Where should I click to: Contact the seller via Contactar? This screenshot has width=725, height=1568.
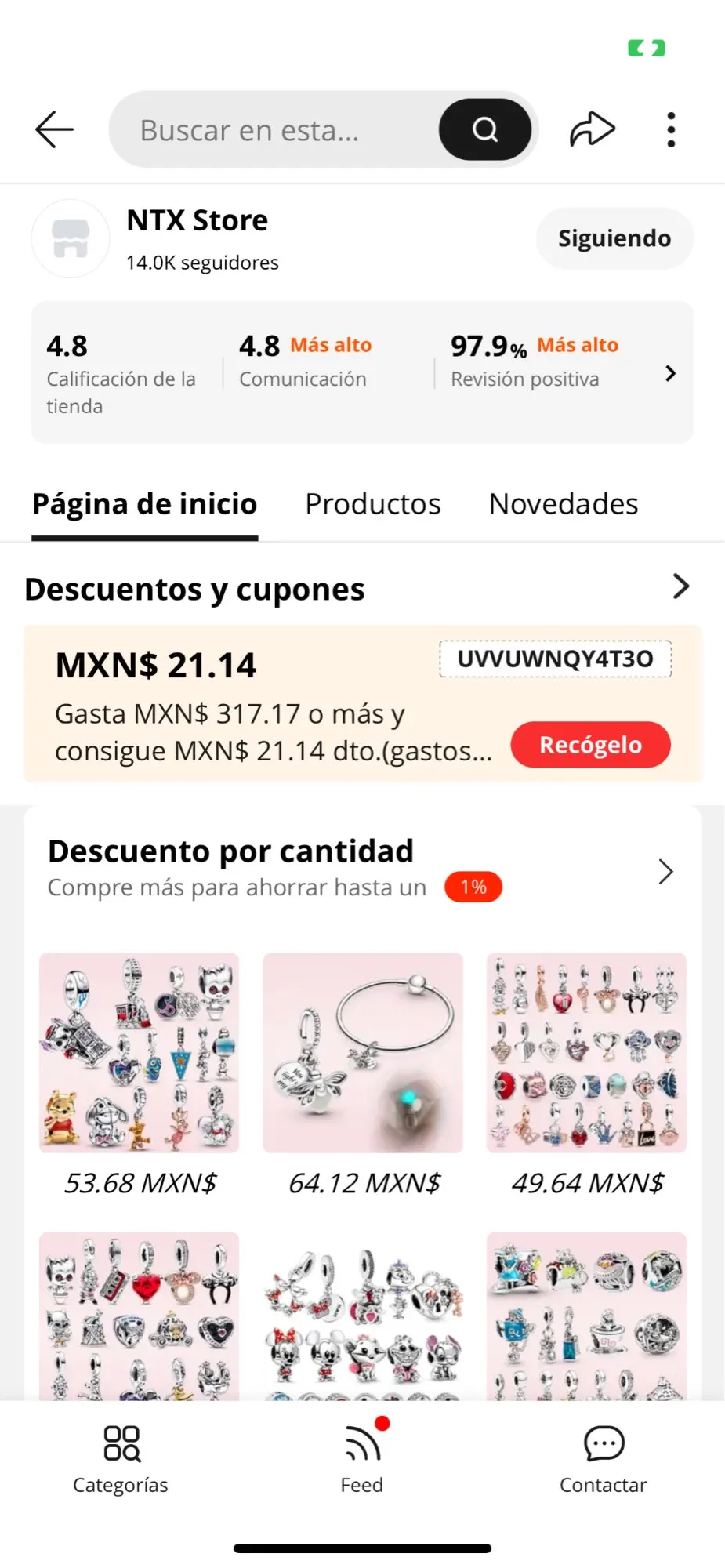[x=604, y=1458]
